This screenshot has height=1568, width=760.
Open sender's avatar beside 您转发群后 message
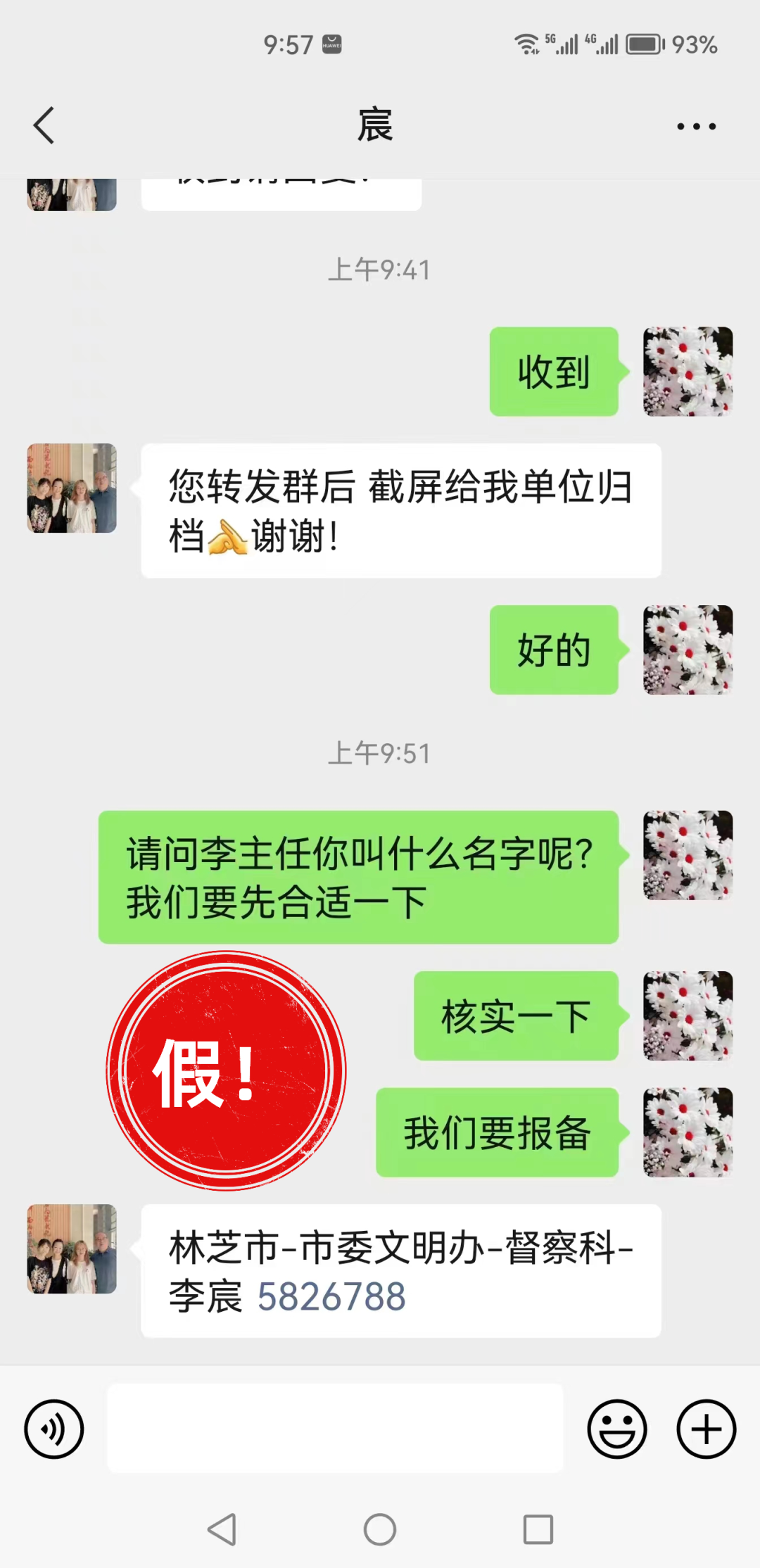tap(72, 488)
